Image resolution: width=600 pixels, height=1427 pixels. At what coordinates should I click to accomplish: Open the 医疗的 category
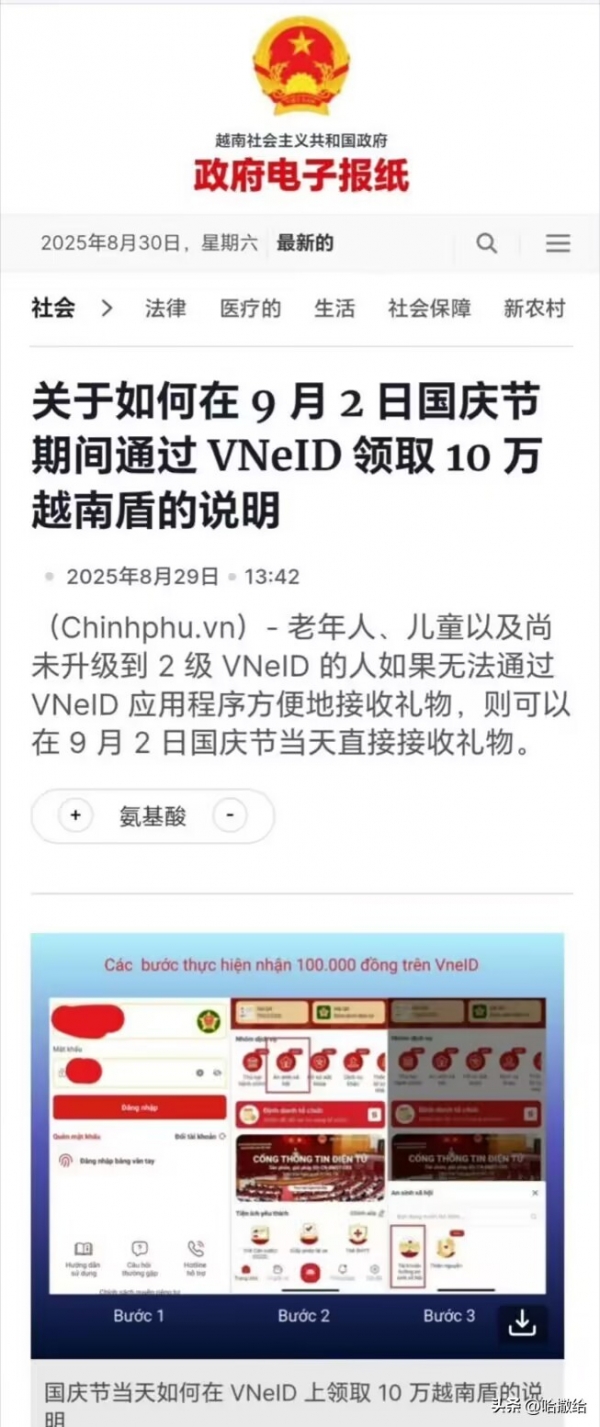click(250, 308)
